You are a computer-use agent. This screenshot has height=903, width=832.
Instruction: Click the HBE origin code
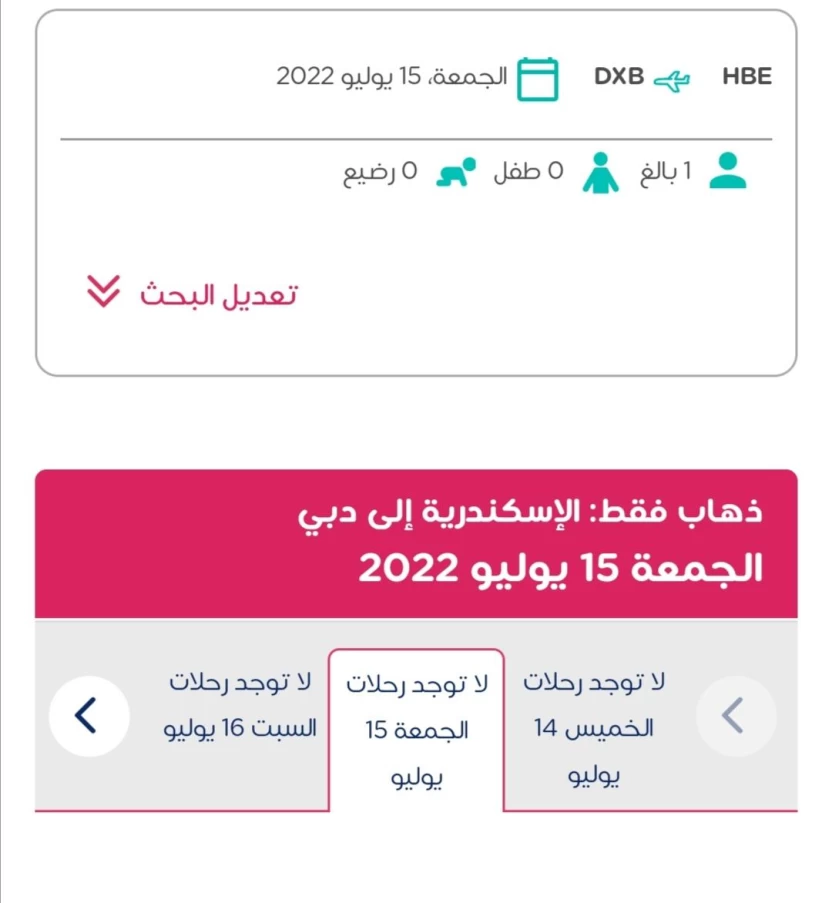[746, 75]
